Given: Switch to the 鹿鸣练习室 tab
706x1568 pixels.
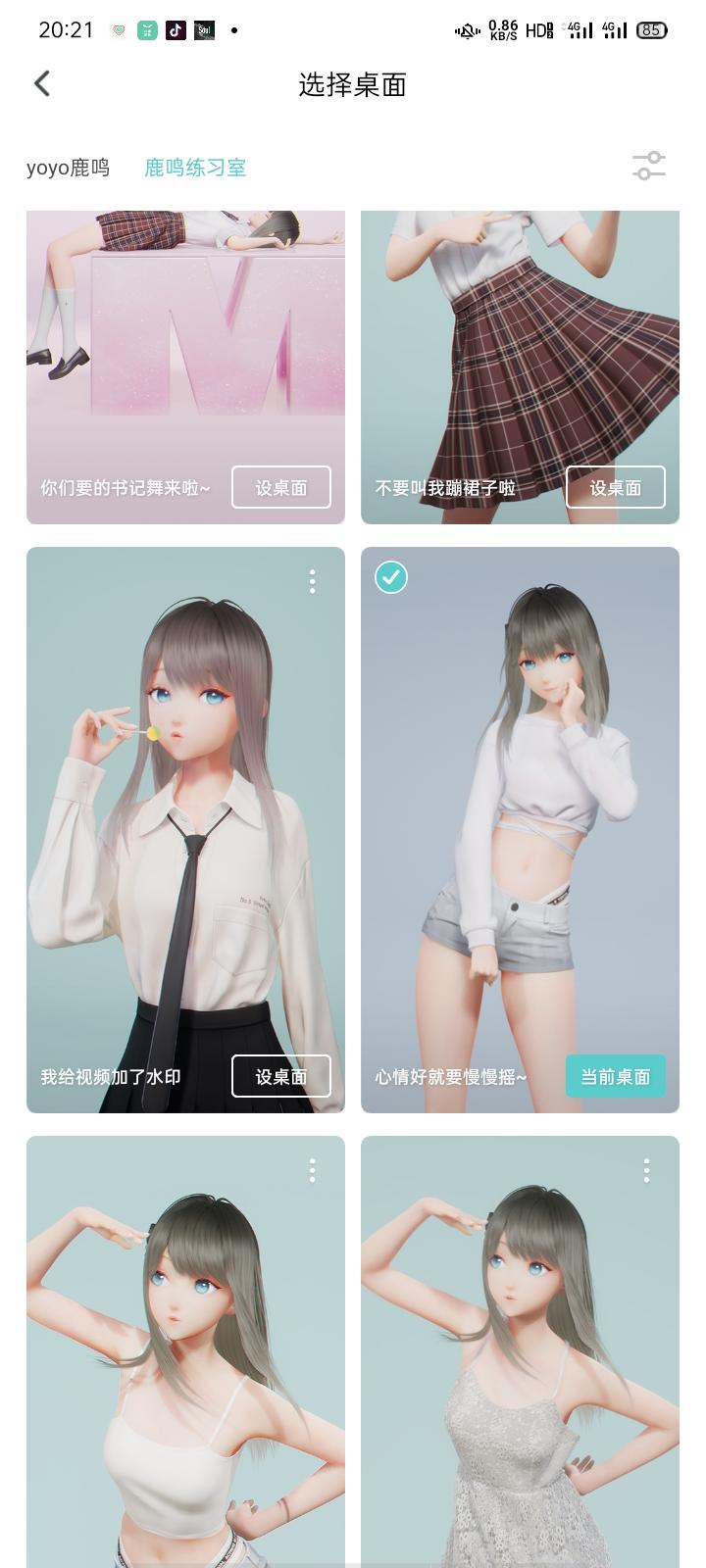Looking at the screenshot, I should [193, 168].
